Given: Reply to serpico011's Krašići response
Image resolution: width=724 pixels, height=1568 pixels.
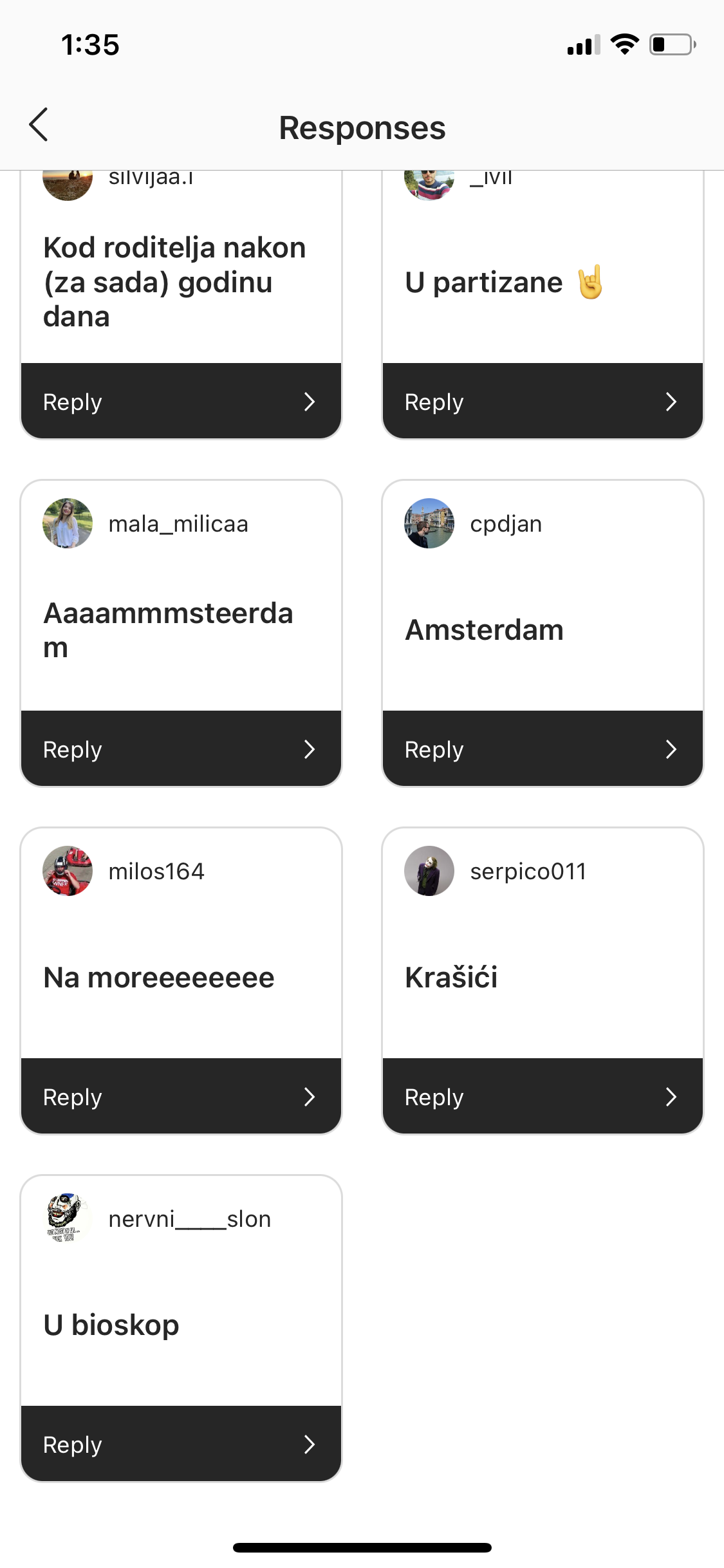Looking at the screenshot, I should click(543, 1097).
